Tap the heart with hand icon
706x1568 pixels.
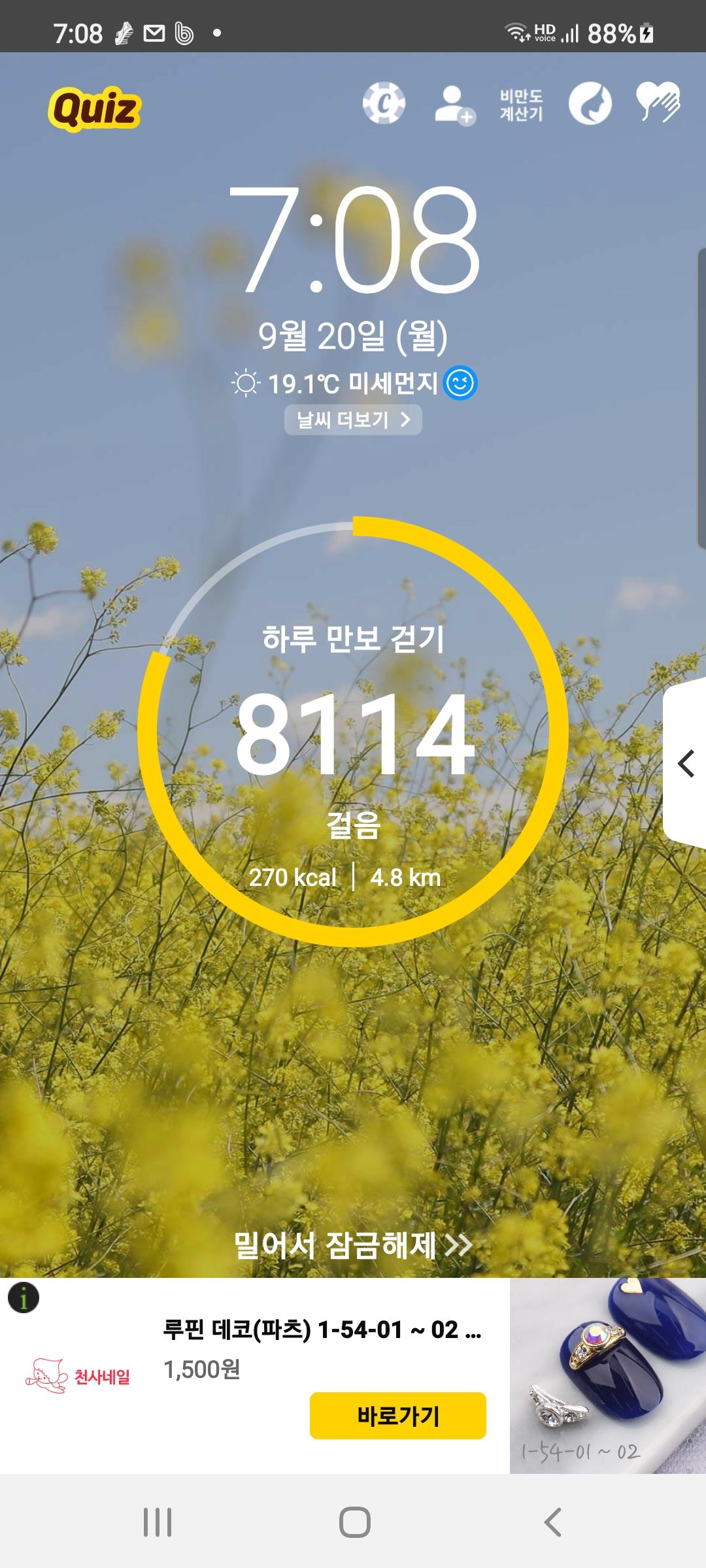(x=658, y=102)
